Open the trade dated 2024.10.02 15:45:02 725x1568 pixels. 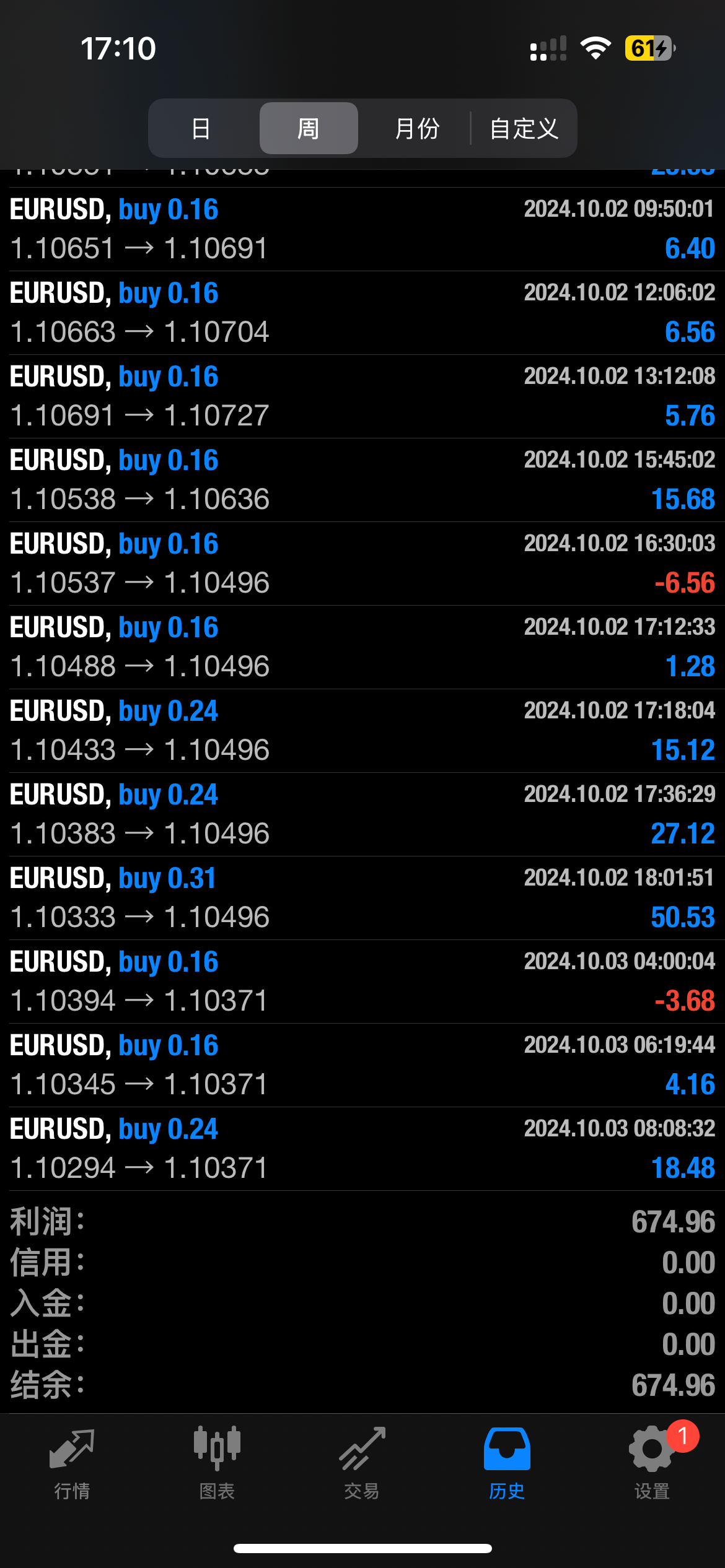[x=362, y=480]
